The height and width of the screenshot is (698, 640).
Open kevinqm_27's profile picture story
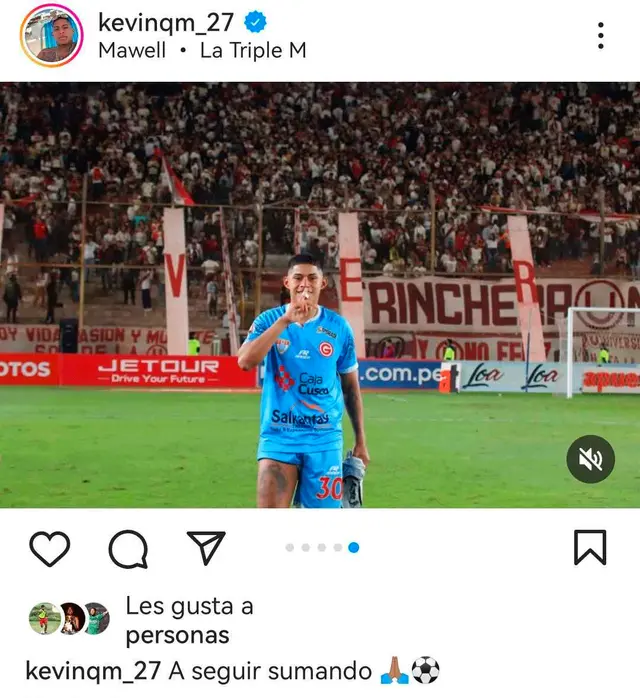pyautogui.click(x=51, y=36)
